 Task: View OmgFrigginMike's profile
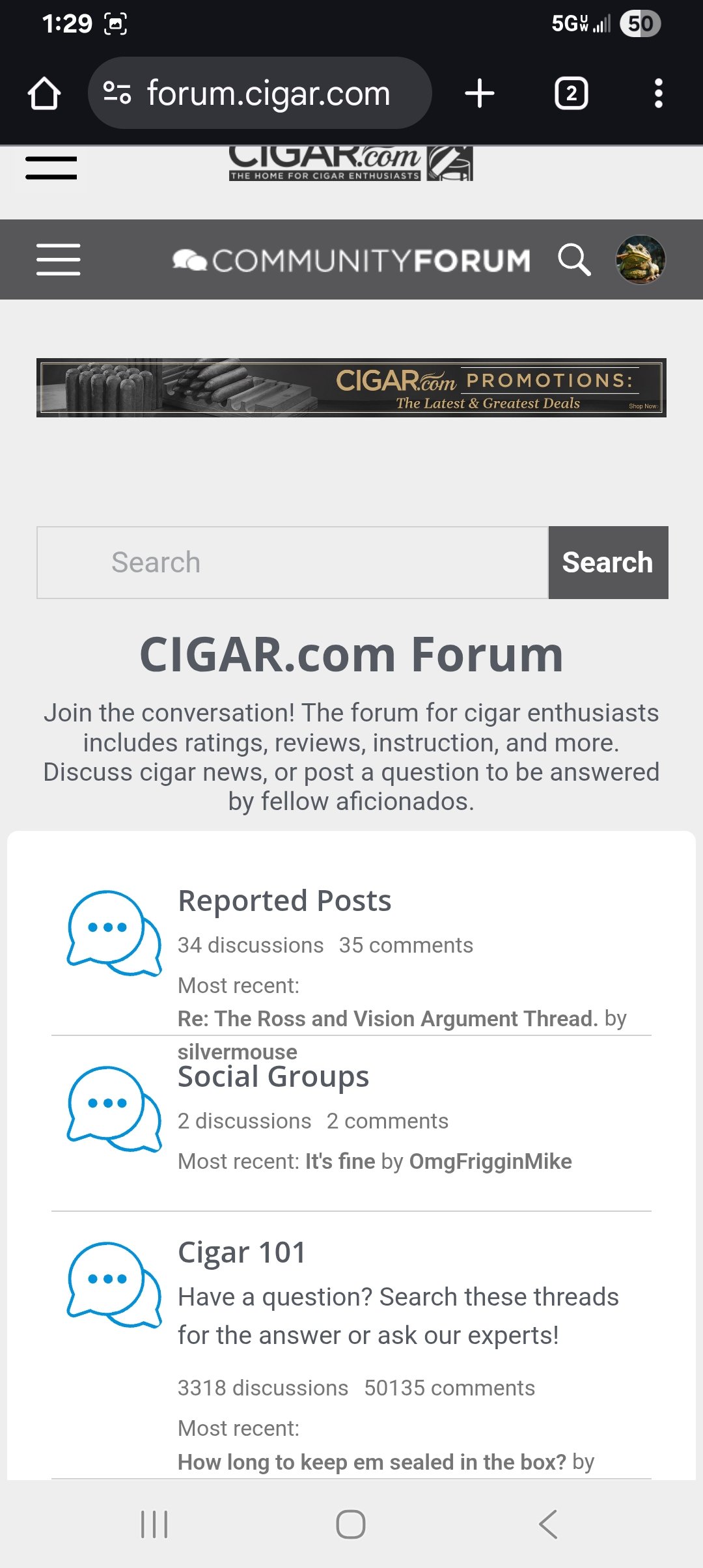tap(490, 1162)
